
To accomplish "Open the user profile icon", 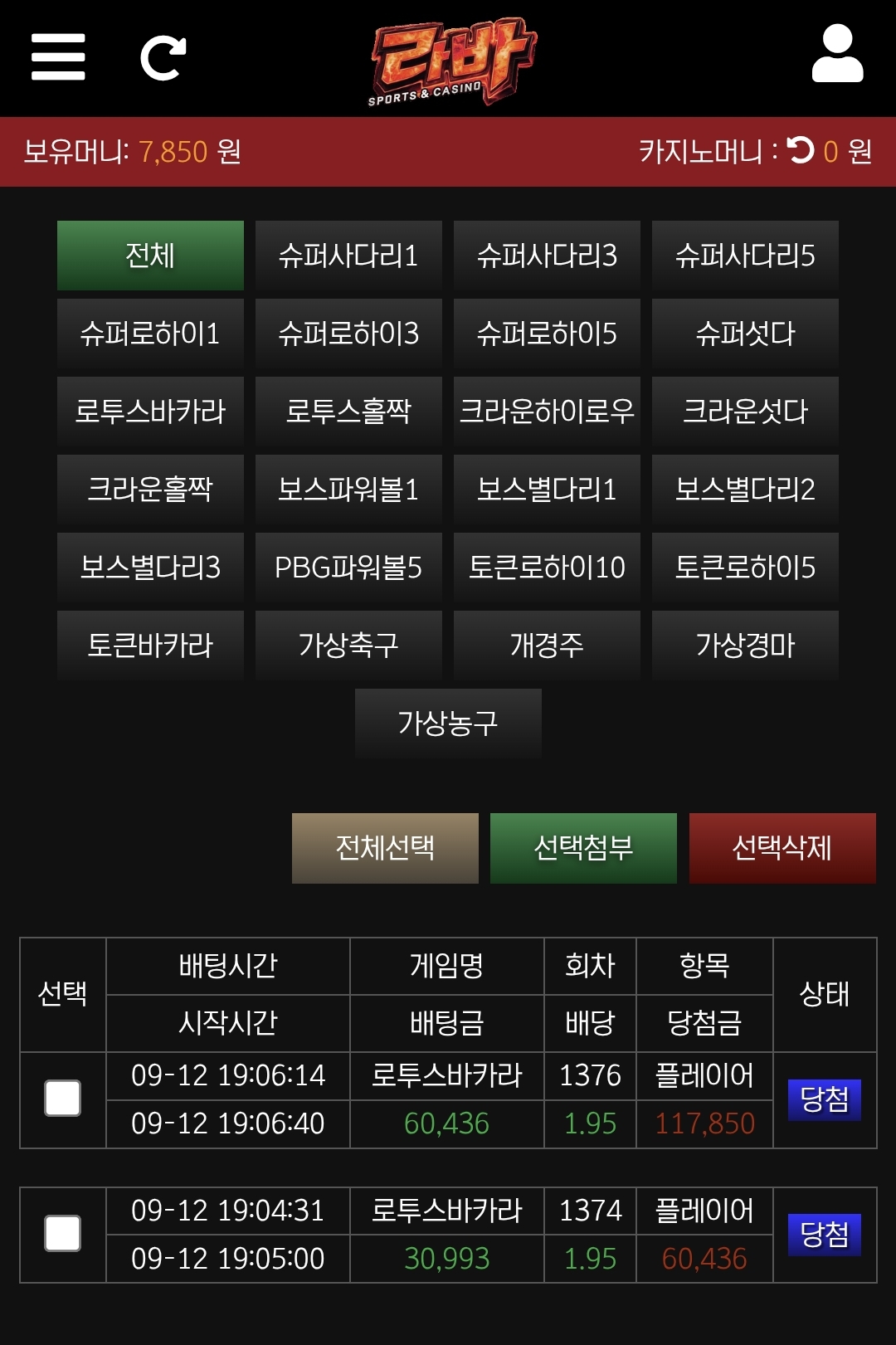I will (837, 54).
